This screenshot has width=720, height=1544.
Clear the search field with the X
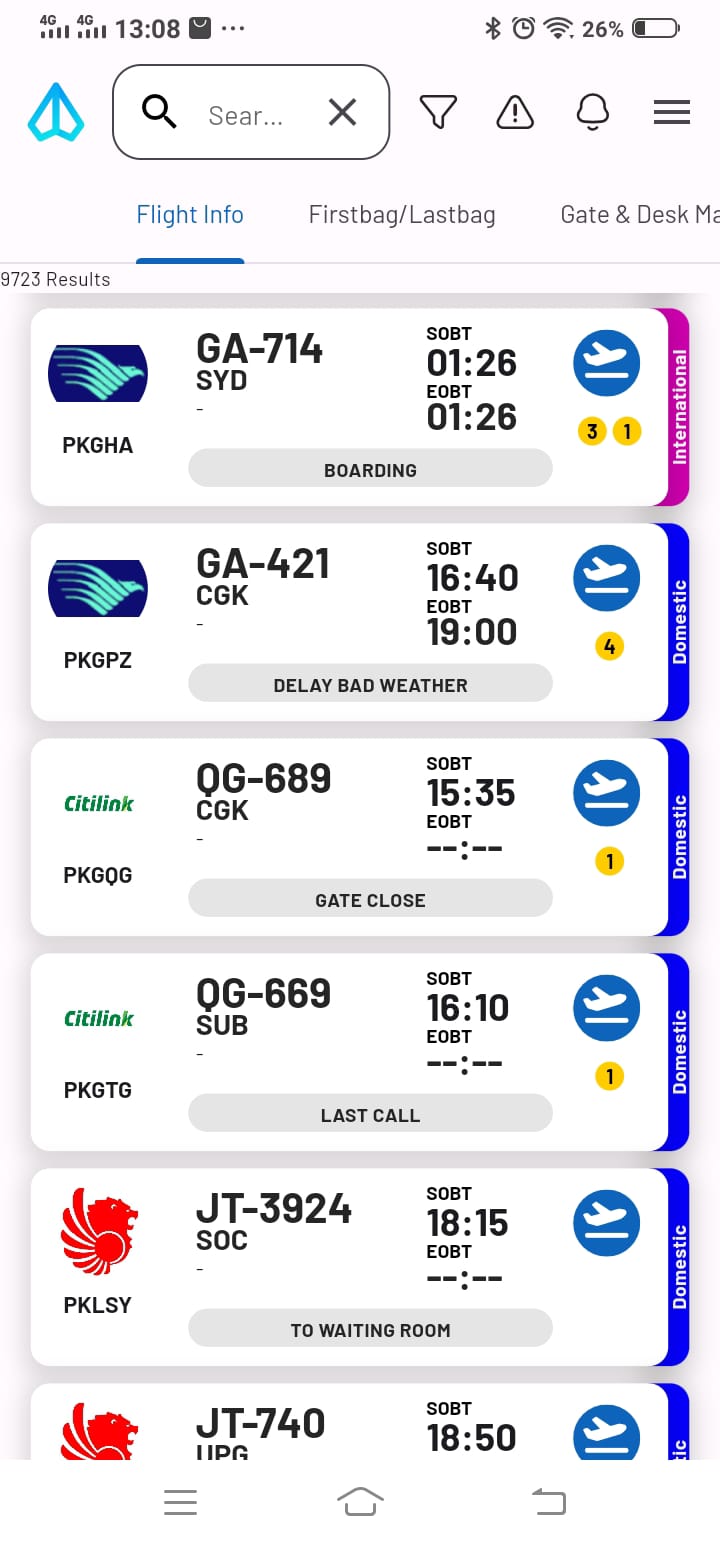(x=342, y=112)
